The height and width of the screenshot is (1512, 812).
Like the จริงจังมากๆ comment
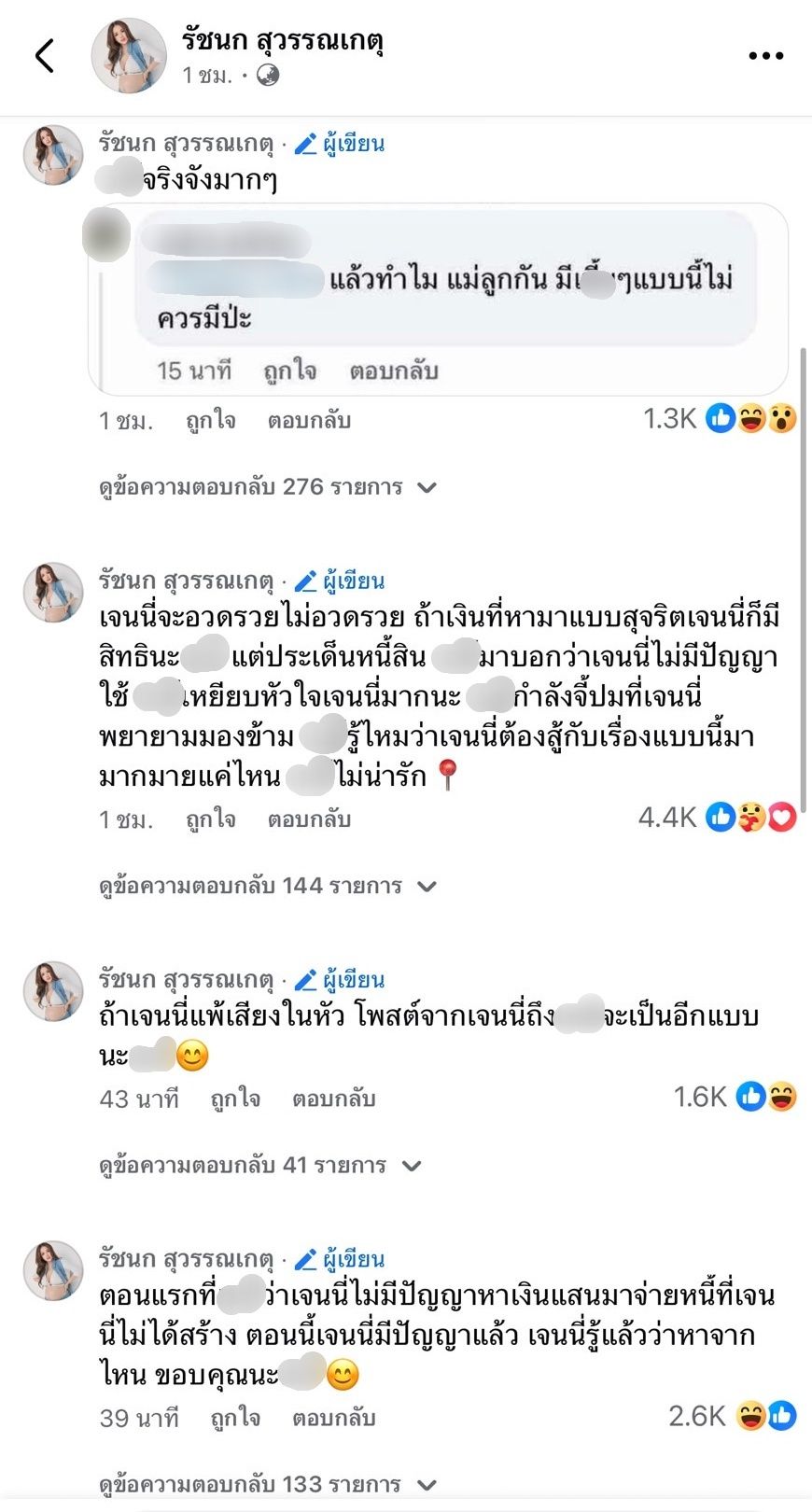coord(210,421)
